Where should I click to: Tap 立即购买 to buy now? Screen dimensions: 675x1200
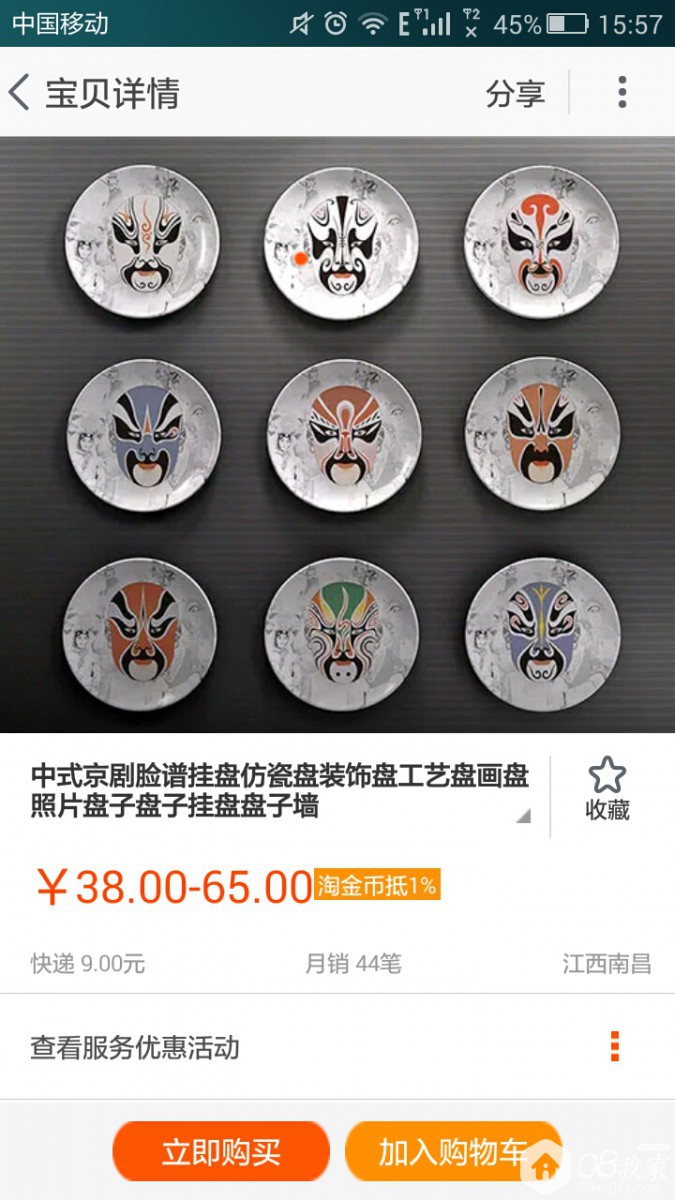[x=221, y=1151]
